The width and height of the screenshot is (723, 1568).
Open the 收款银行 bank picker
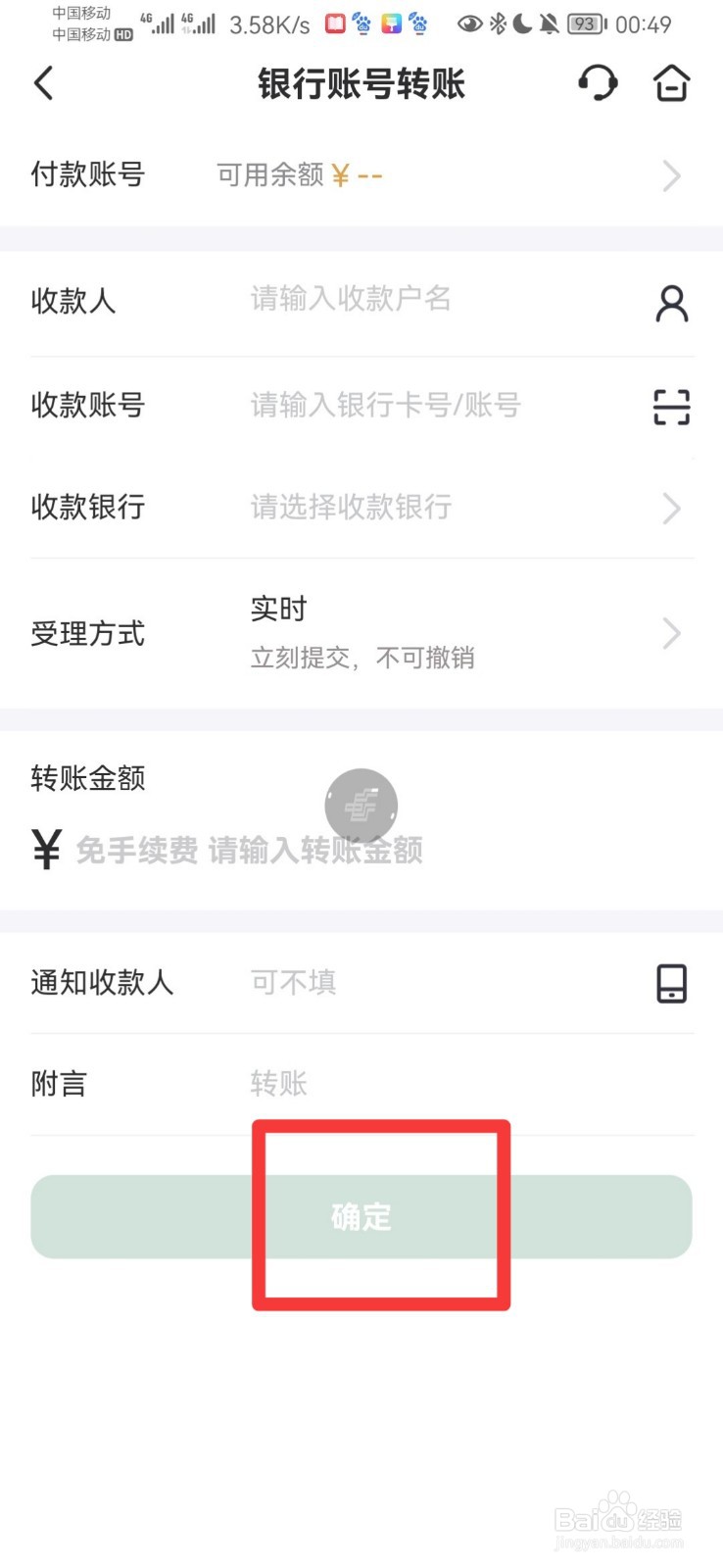pos(670,508)
